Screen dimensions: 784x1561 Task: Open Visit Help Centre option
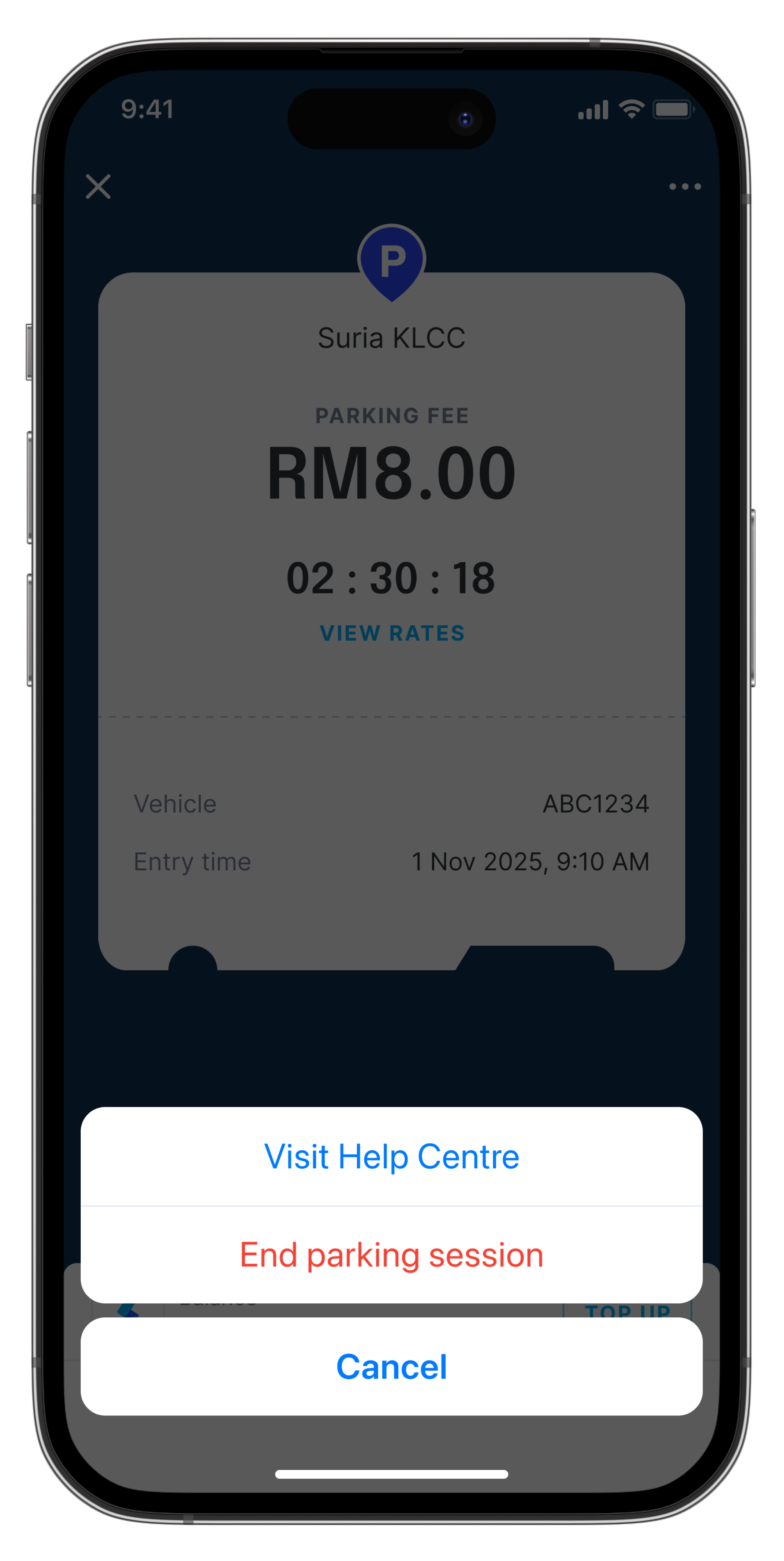pyautogui.click(x=391, y=1156)
